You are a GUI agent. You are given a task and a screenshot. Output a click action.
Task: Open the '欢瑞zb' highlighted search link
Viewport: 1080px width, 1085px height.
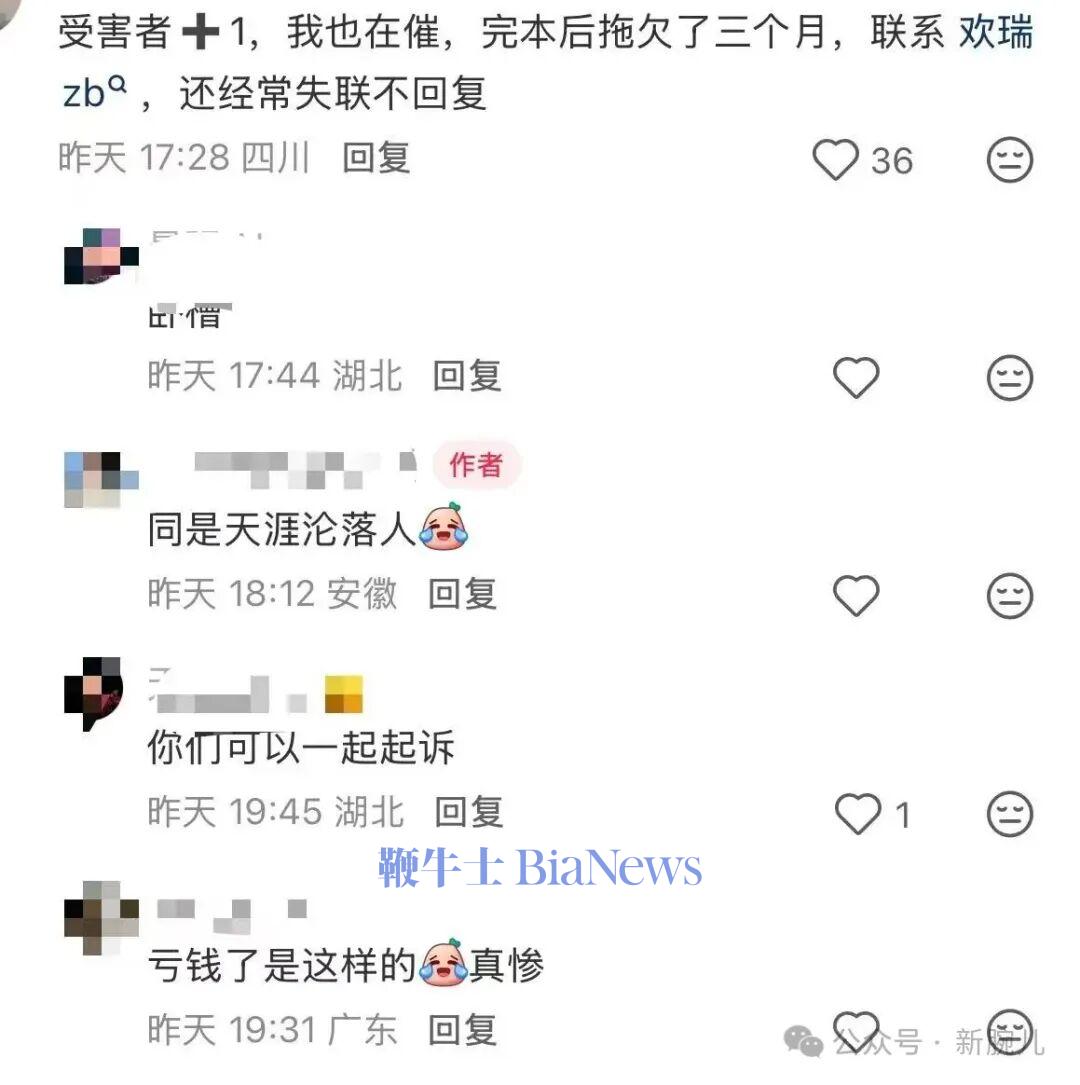point(995,34)
